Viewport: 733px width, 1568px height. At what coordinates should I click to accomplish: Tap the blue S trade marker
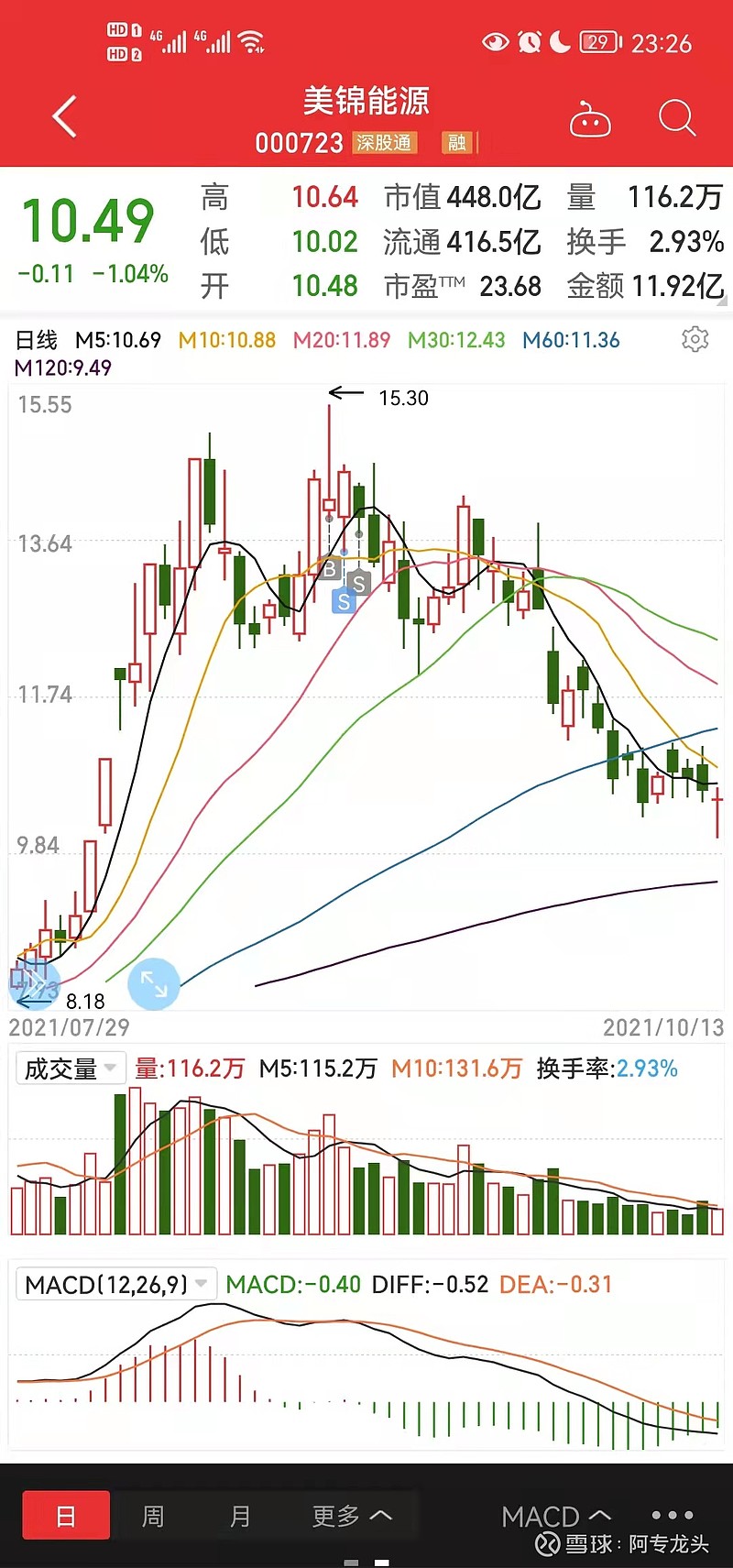click(x=344, y=601)
